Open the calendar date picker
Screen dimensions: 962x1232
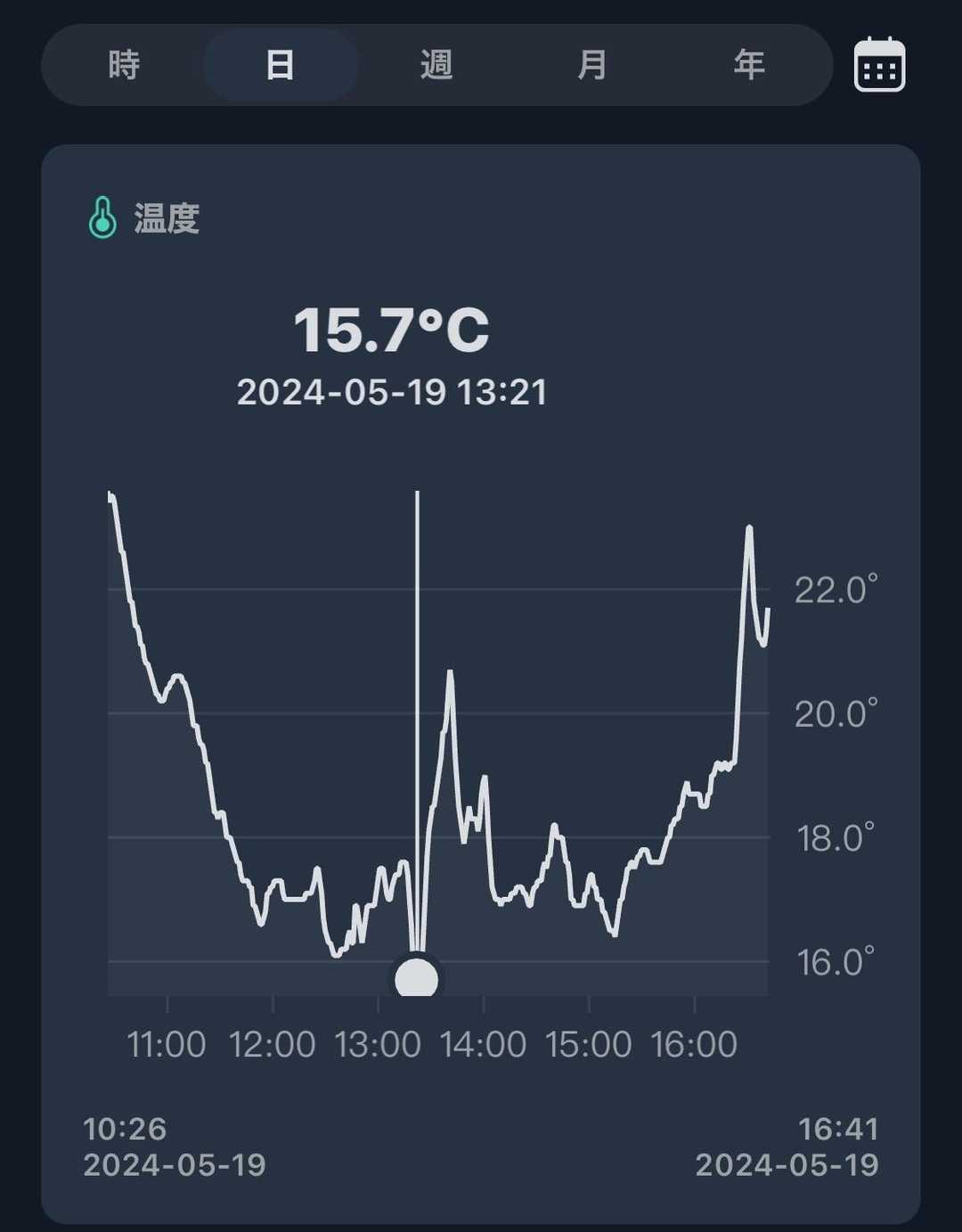[879, 65]
